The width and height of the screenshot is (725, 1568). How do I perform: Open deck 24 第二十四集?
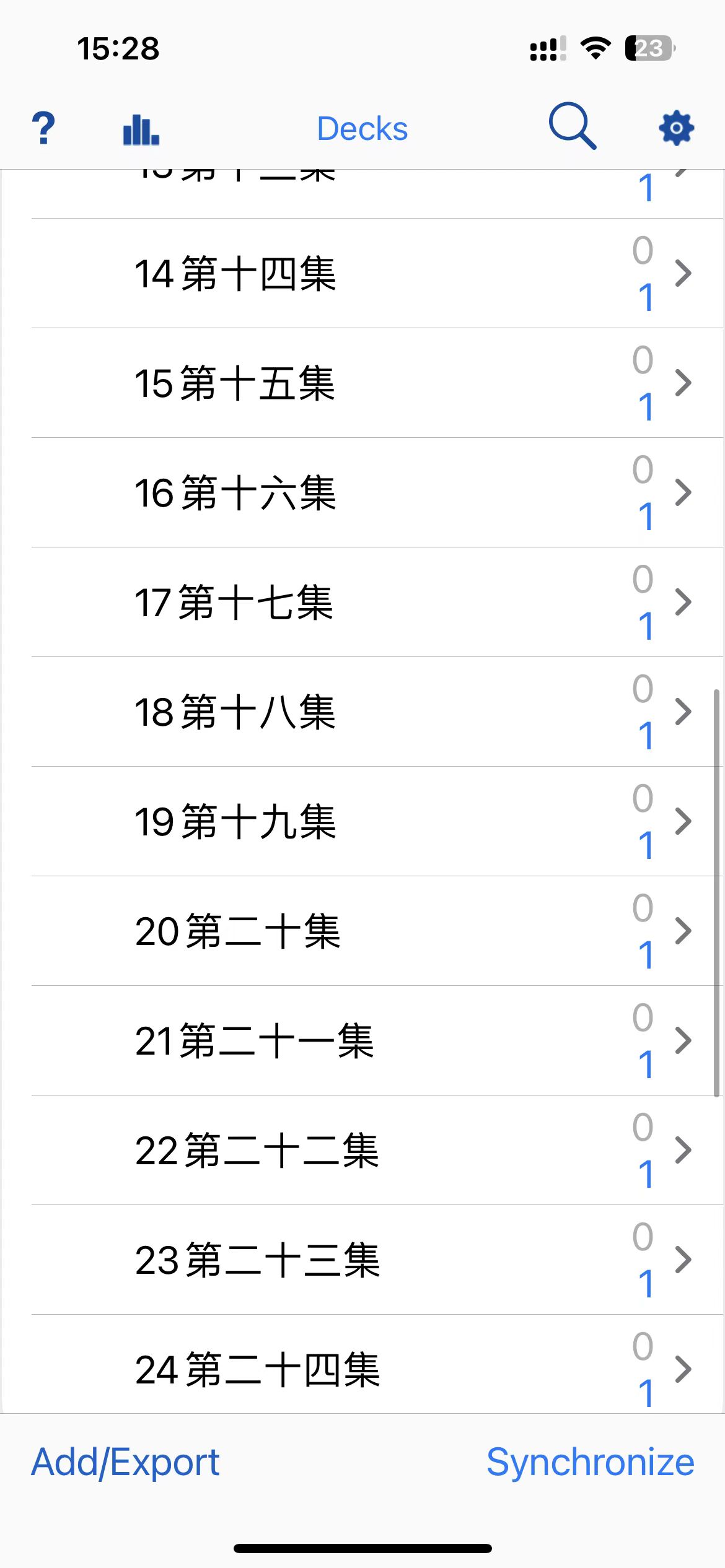[x=377, y=1364]
